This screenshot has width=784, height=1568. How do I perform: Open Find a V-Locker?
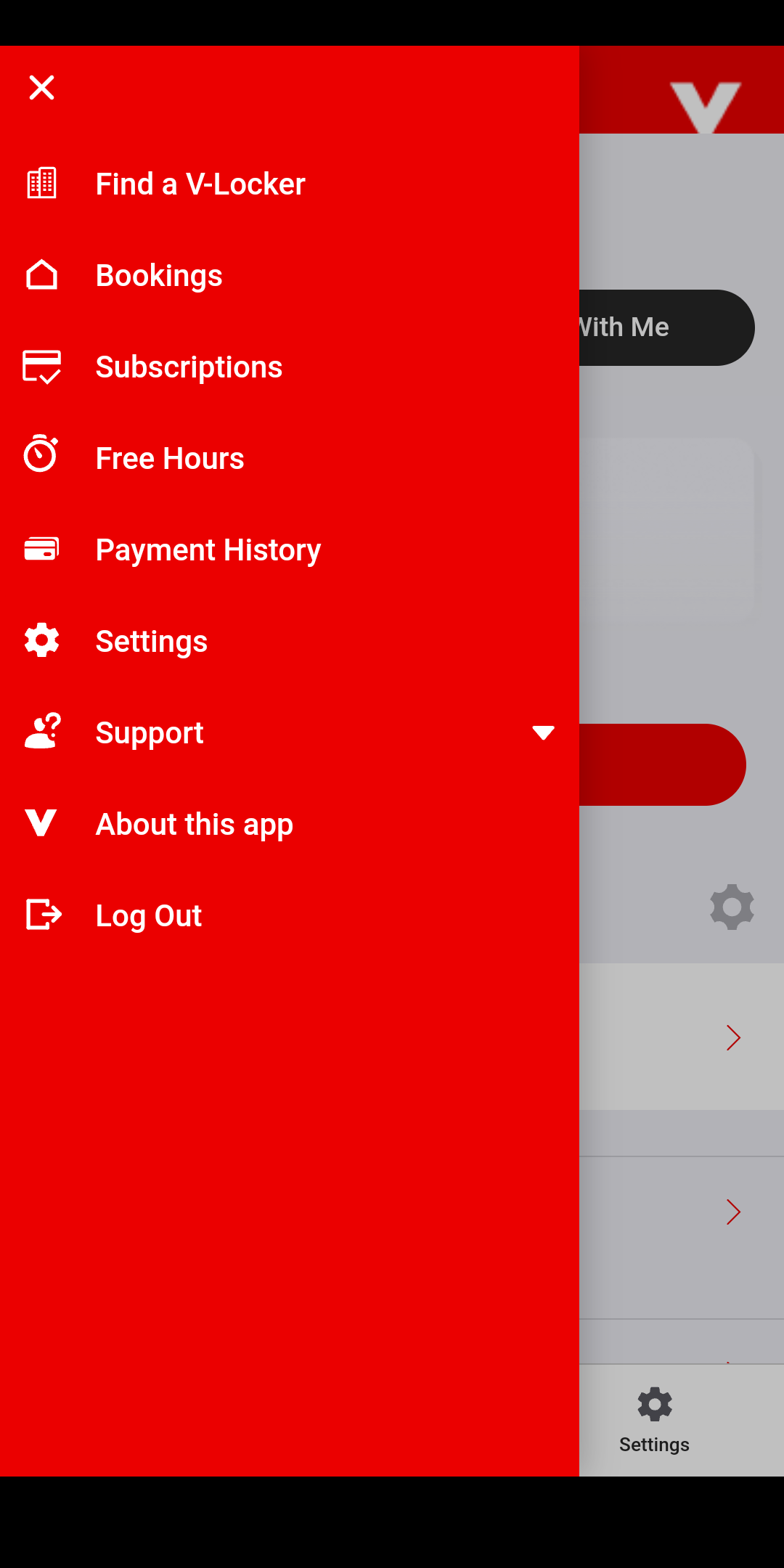200,184
